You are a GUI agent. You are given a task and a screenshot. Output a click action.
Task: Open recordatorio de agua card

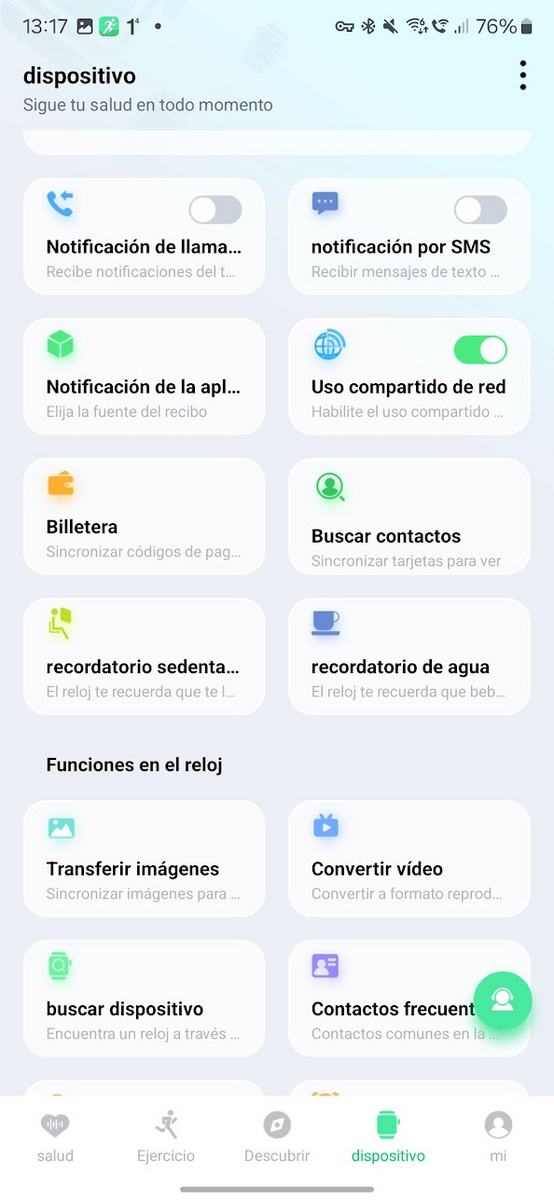pos(409,656)
